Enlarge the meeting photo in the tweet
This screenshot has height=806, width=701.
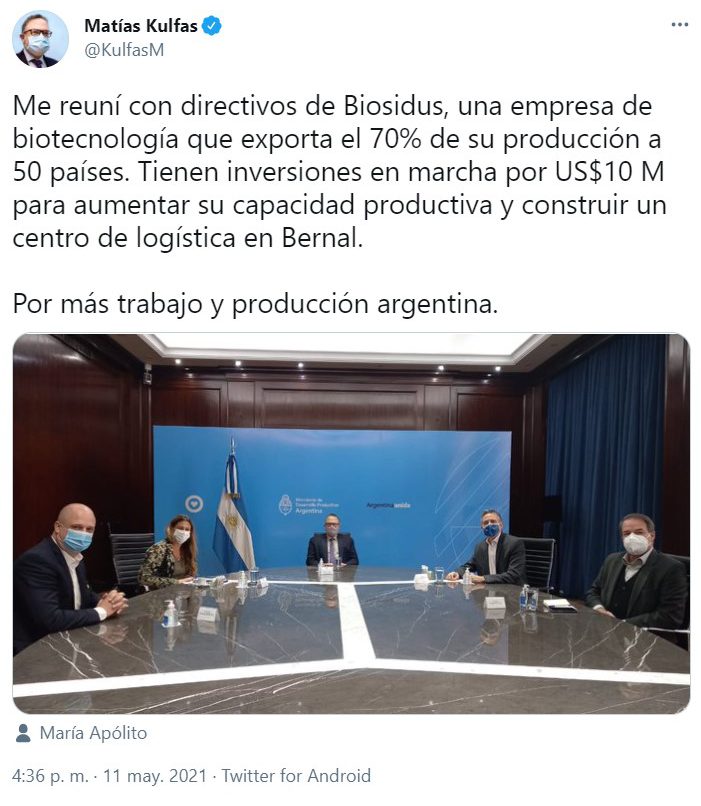click(x=350, y=523)
